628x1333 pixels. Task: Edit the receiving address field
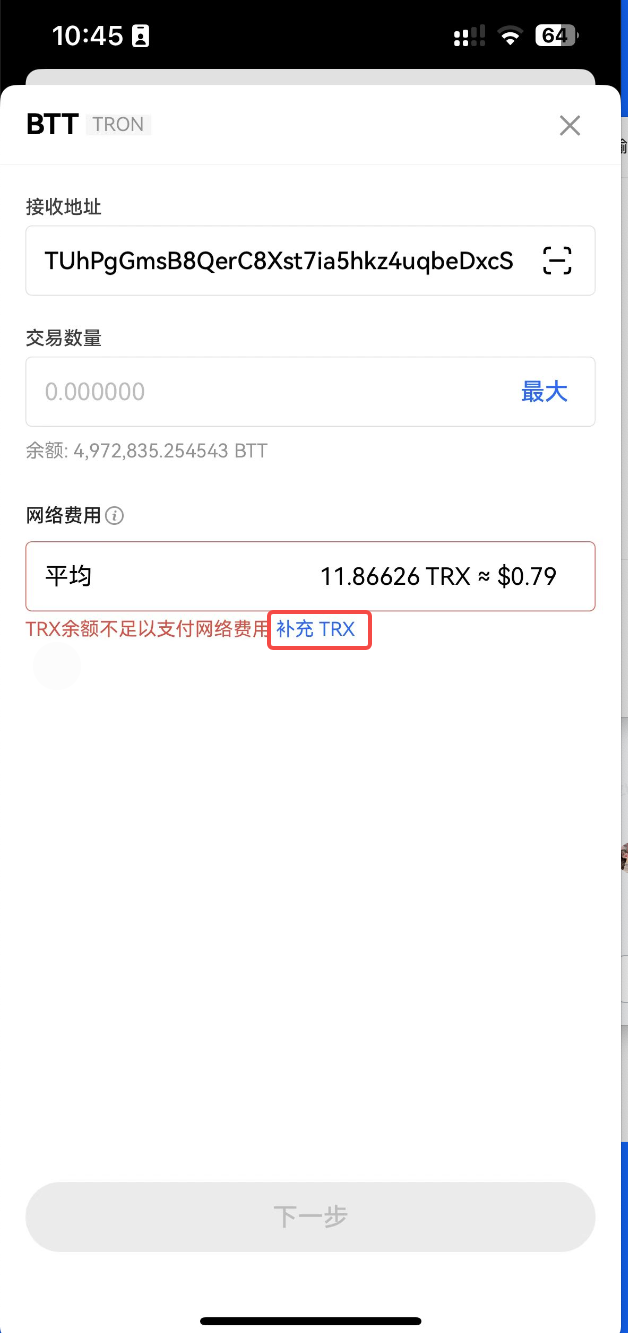278,261
